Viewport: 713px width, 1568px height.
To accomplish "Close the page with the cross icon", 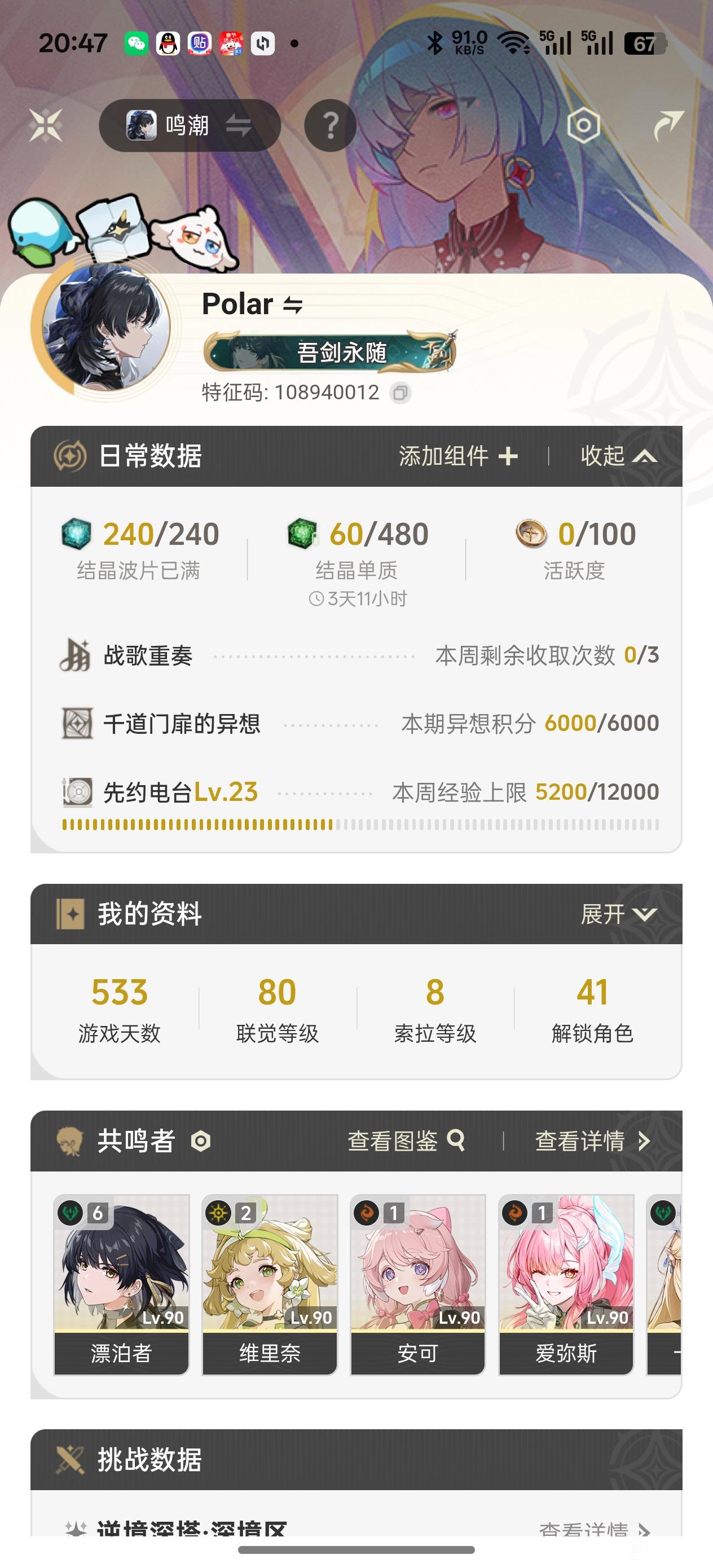I will pyautogui.click(x=46, y=125).
